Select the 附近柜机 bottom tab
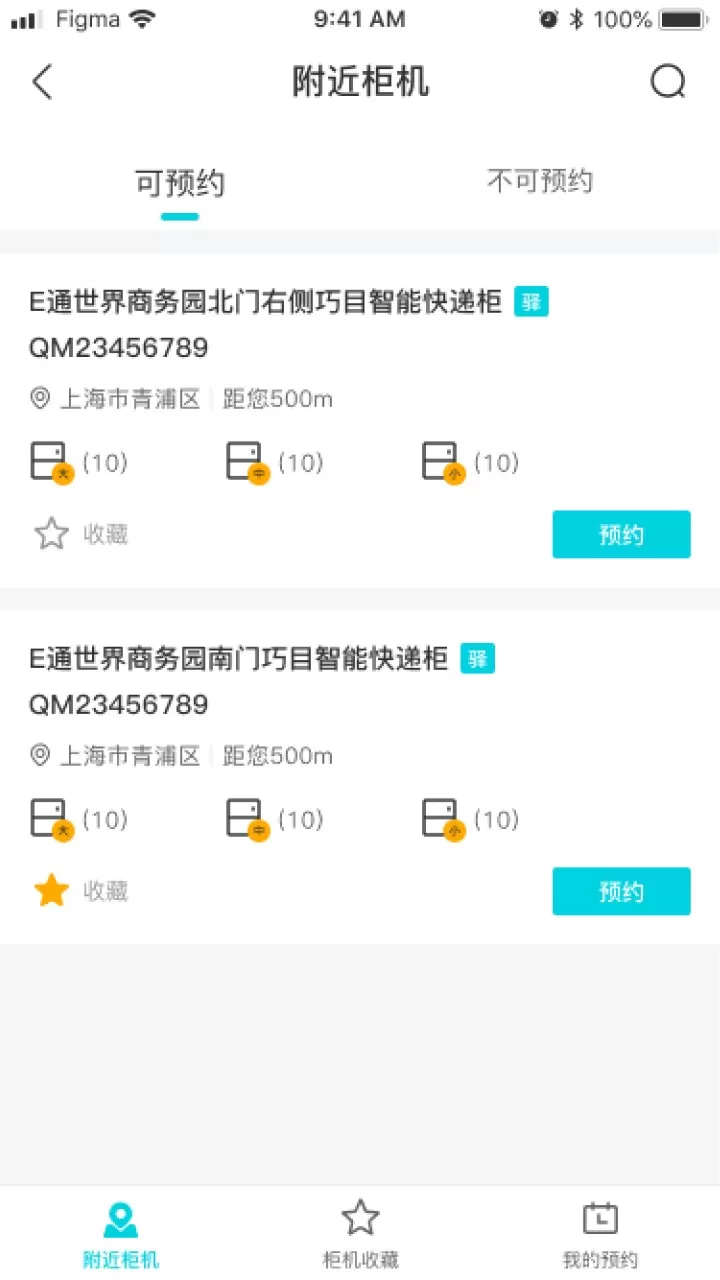 (121, 1234)
